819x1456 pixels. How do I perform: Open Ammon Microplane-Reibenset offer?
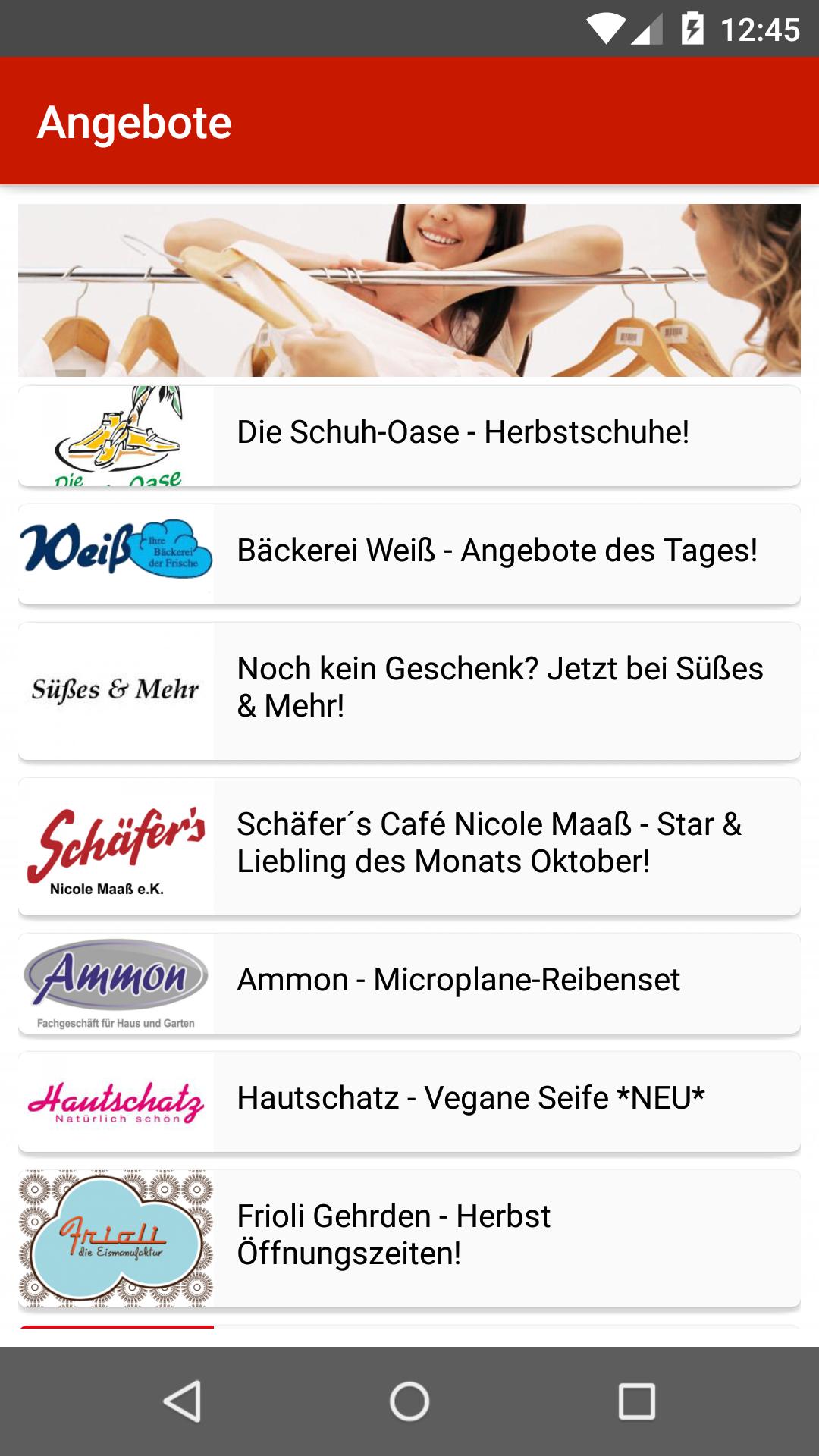458,981
